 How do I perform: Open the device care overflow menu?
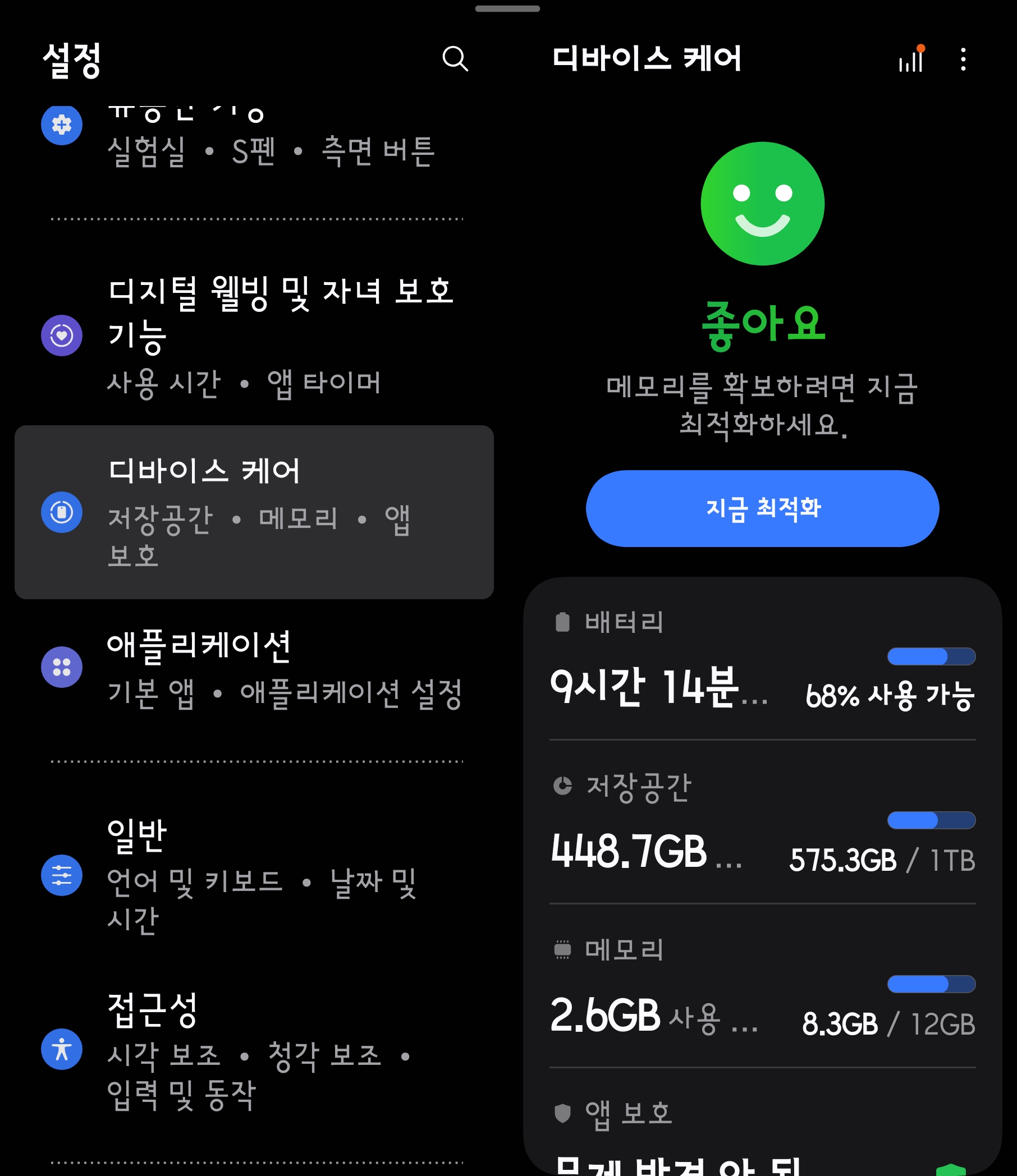[x=963, y=59]
